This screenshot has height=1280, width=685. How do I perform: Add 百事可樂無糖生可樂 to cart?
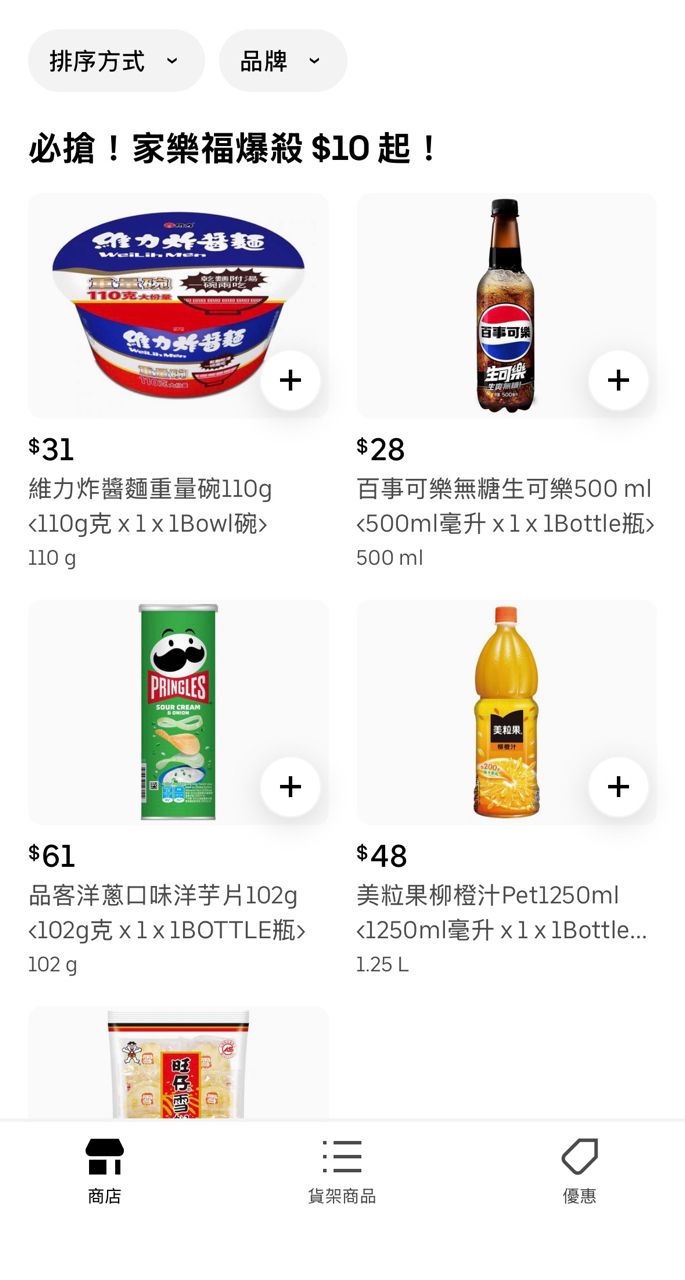coord(618,380)
